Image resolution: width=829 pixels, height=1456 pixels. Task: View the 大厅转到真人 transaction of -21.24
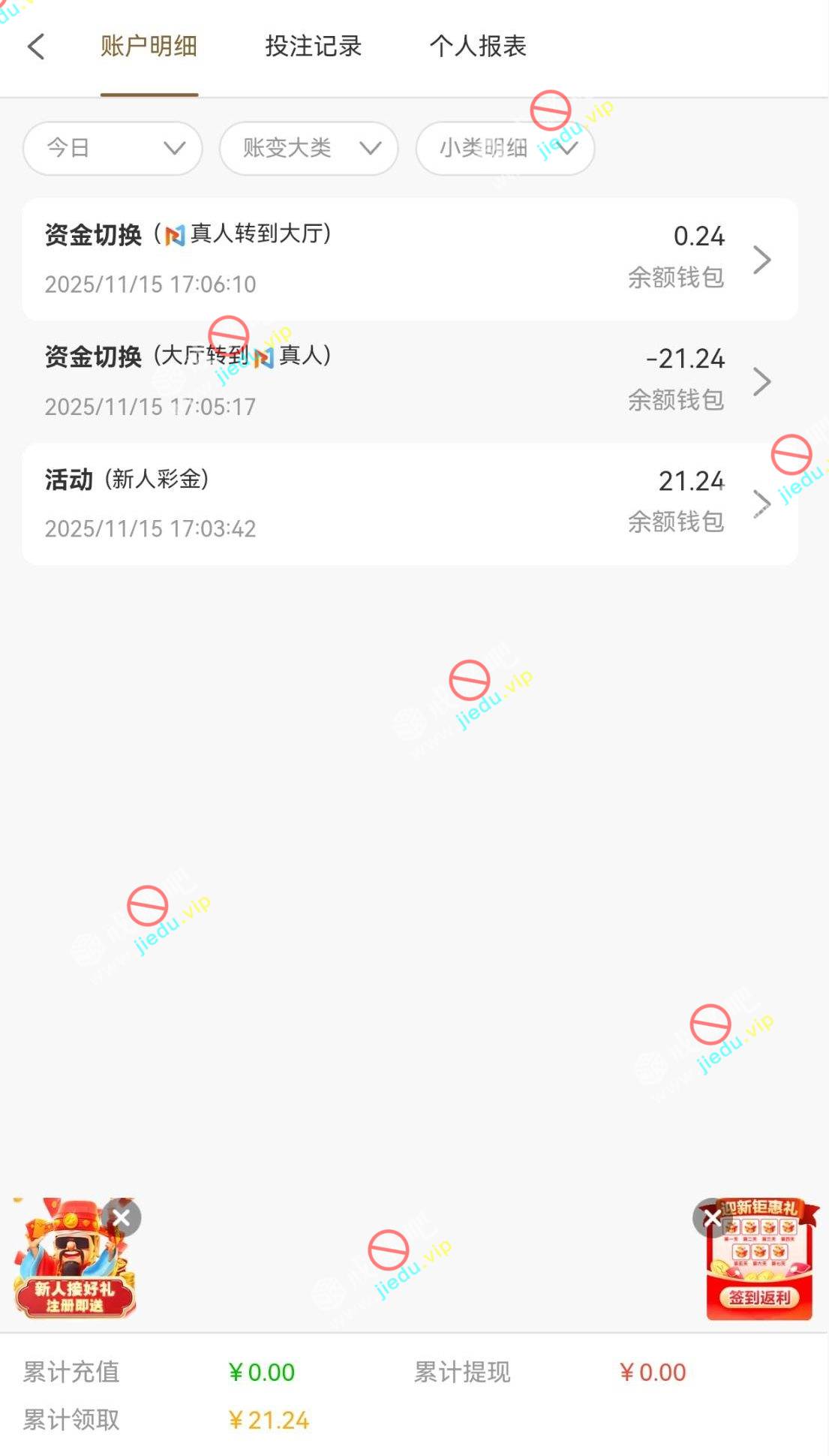[410, 381]
